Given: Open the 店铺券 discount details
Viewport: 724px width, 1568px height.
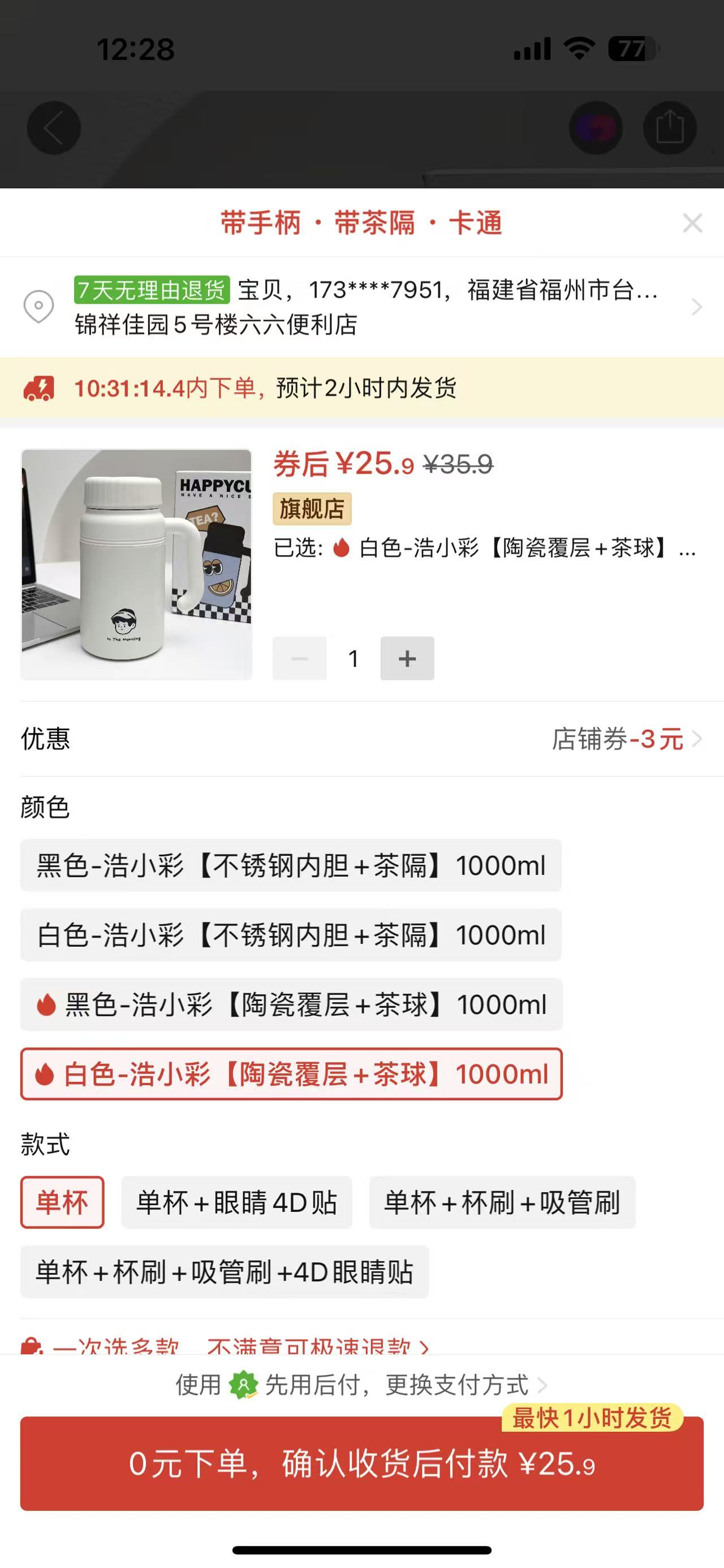Looking at the screenshot, I should (626, 739).
